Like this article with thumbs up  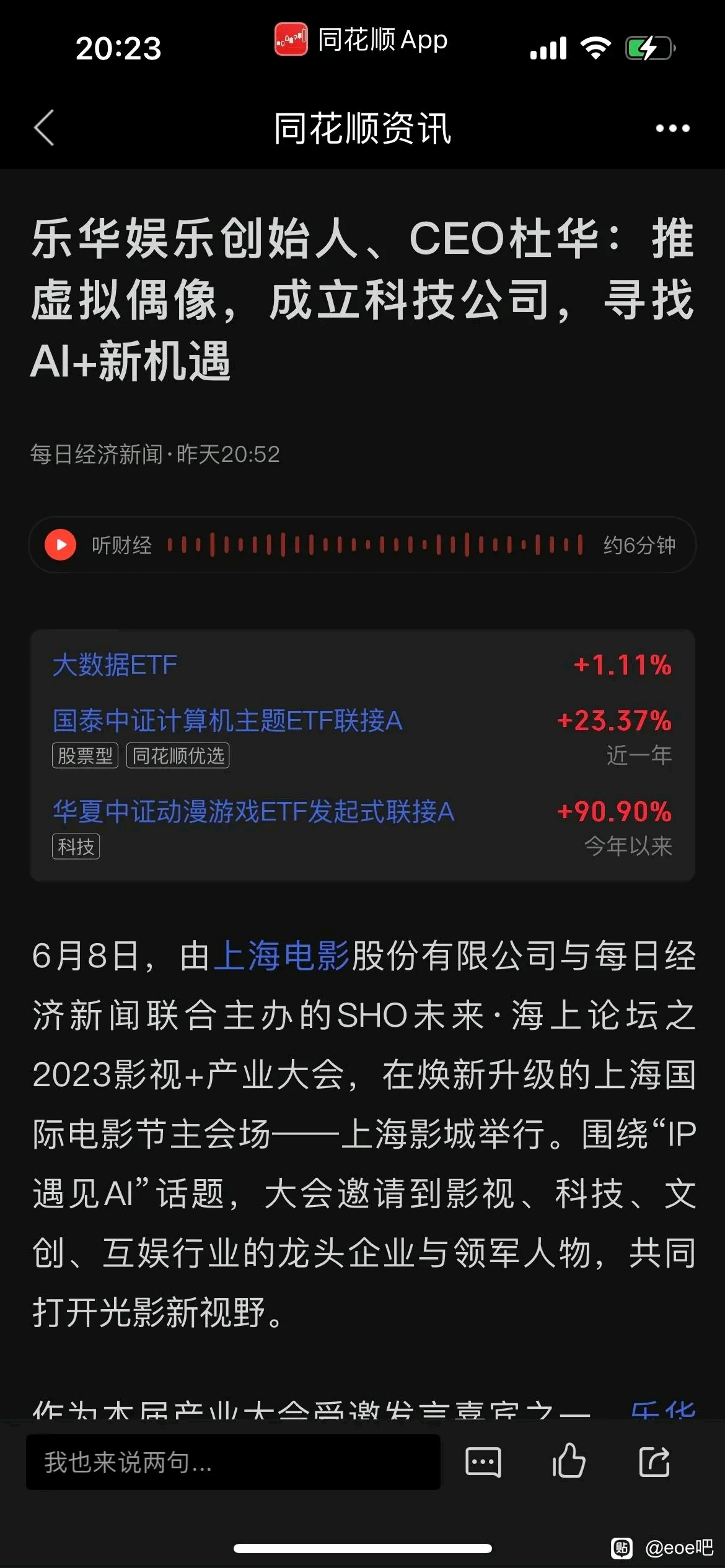[x=568, y=1461]
